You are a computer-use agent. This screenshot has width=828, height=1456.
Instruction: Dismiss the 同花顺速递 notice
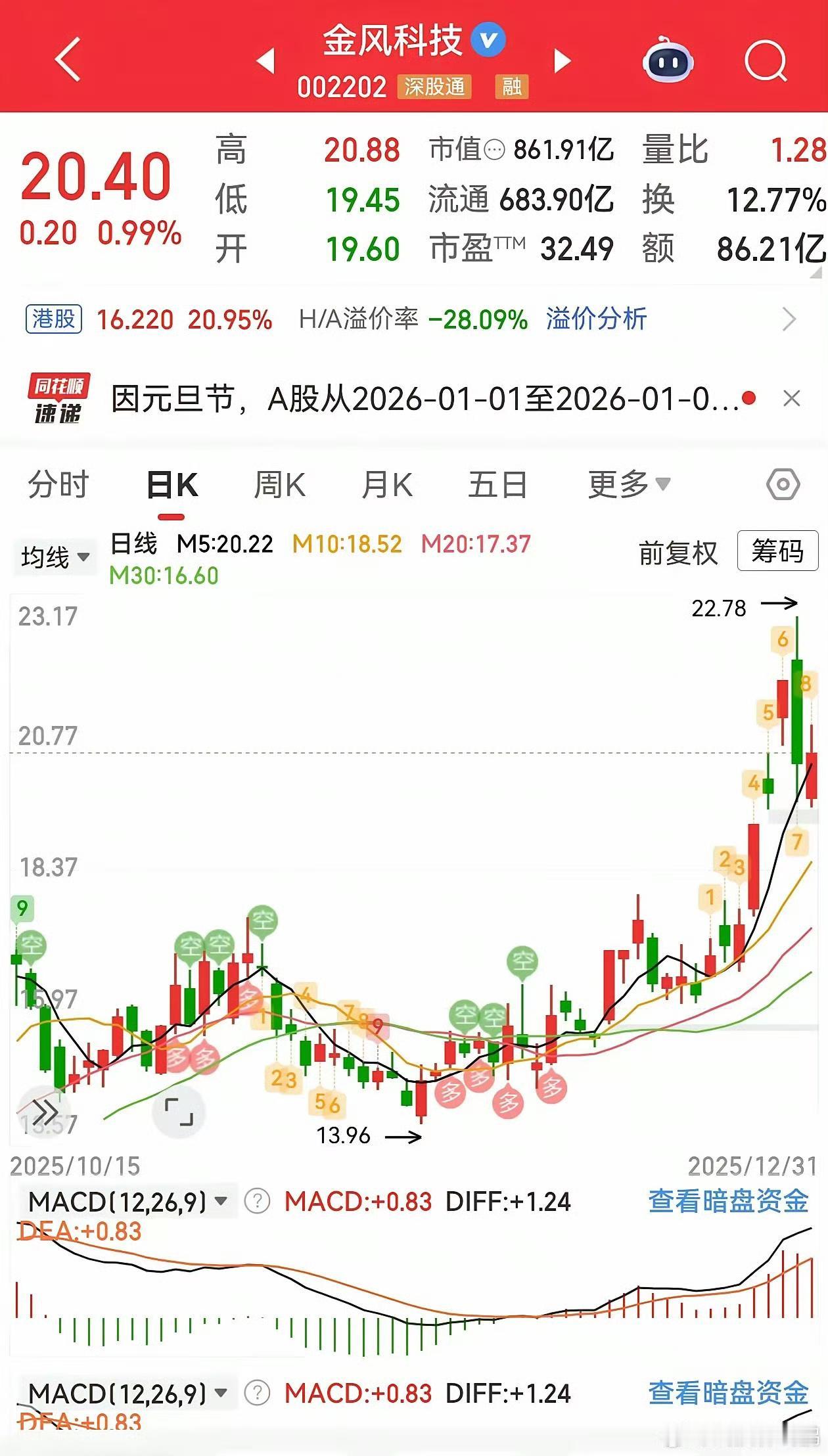point(792,398)
